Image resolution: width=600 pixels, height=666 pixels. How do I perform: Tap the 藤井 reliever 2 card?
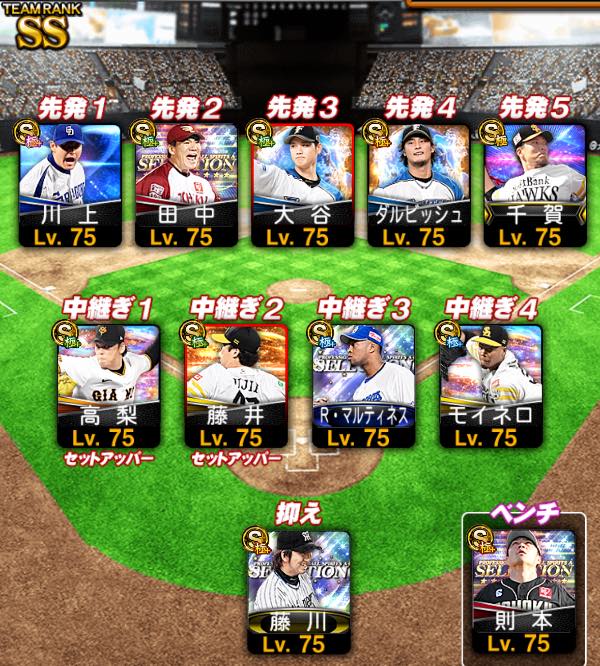pos(236,386)
